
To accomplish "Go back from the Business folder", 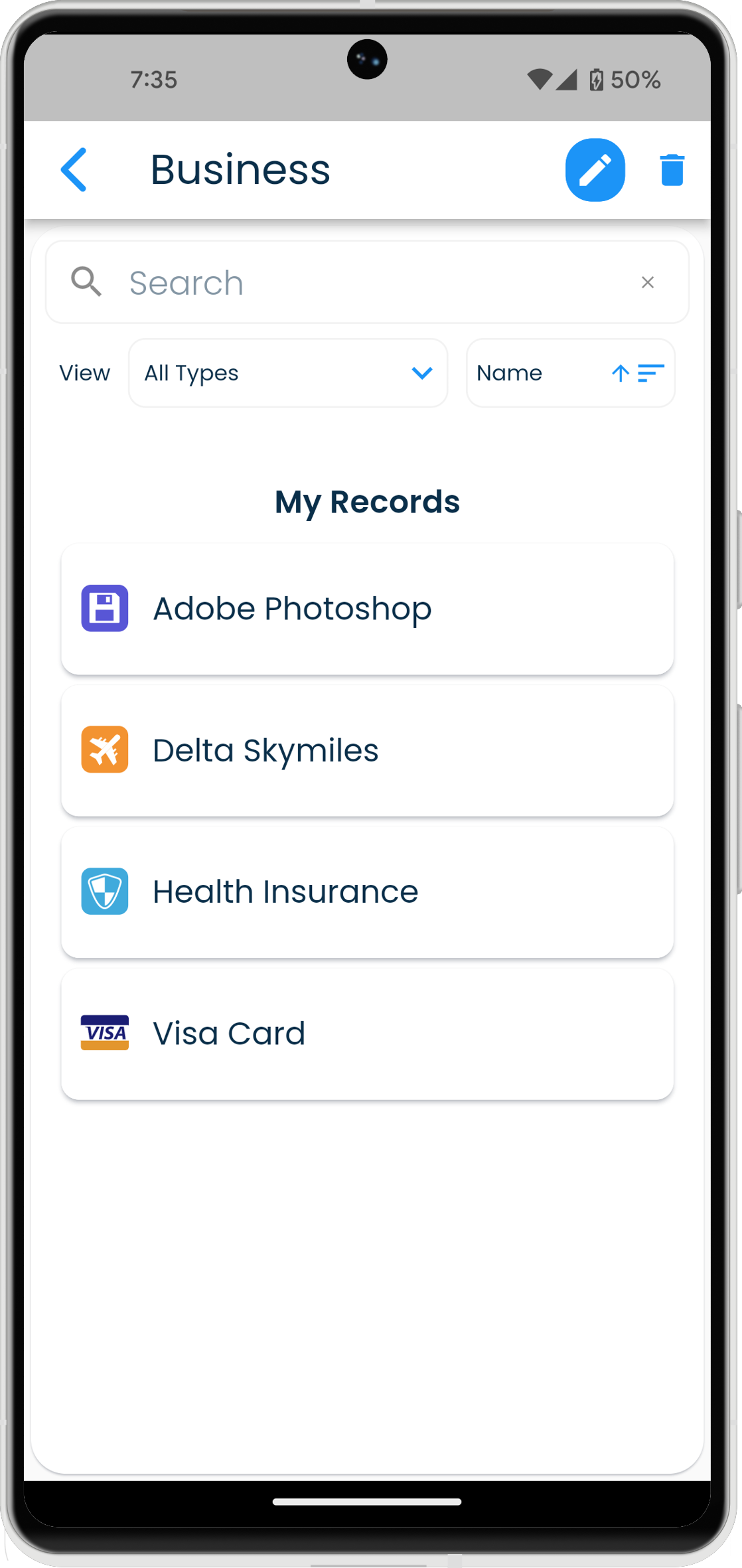I will point(74,170).
